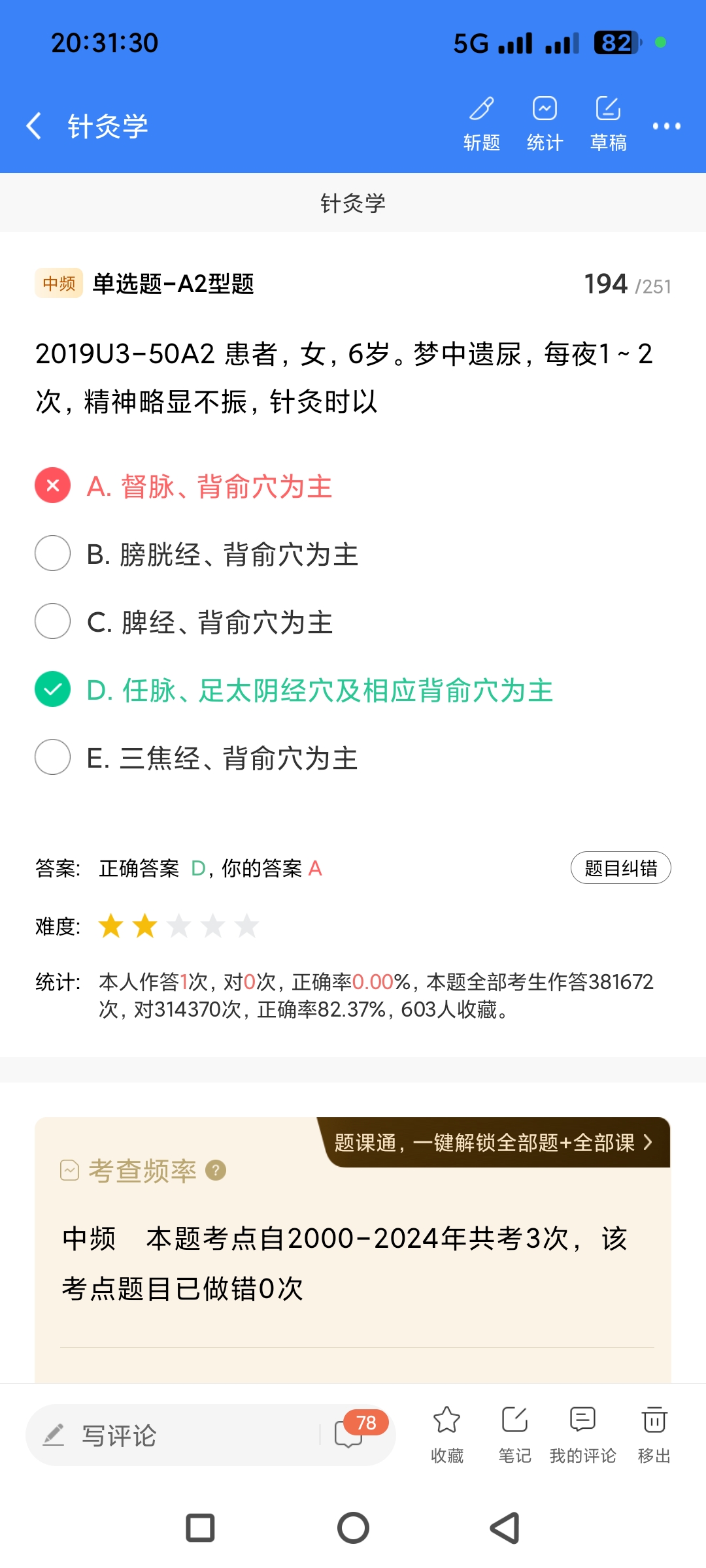Select option E 三焦经、背俞穴为主
The image size is (706, 1568).
(x=222, y=758)
